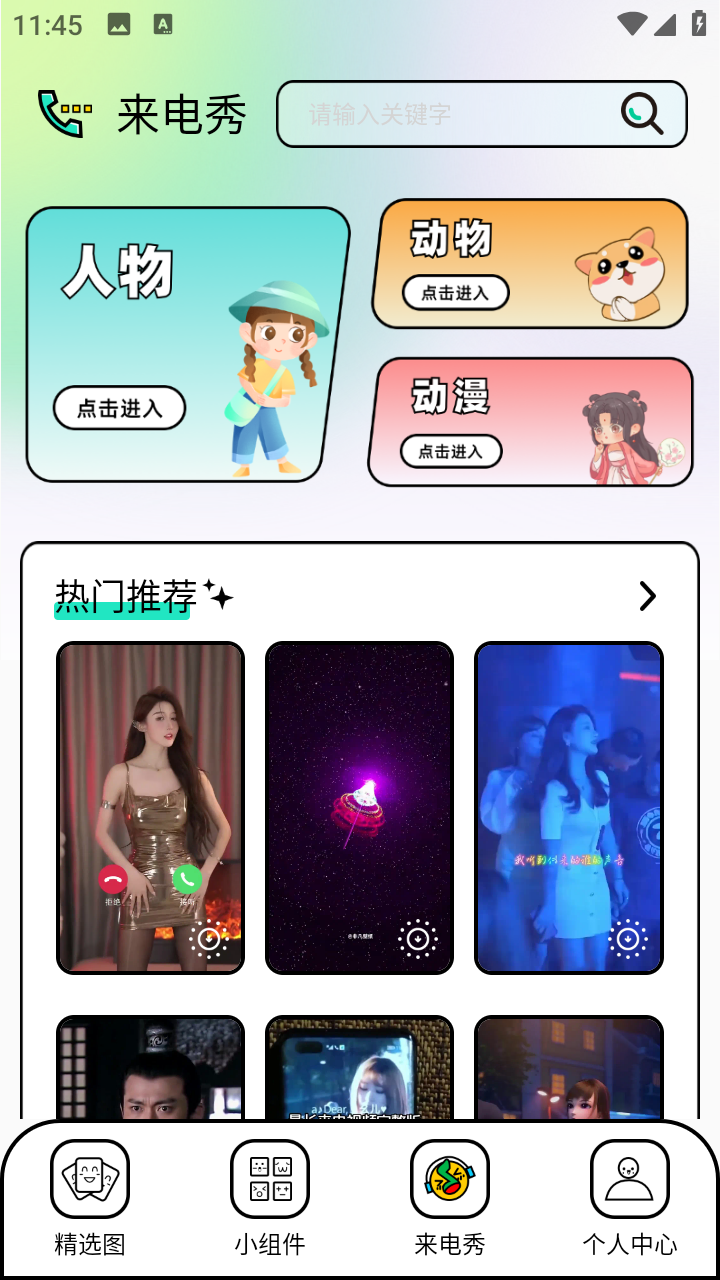Open the purple galaxy spinning-top video
The image size is (720, 1280).
click(x=359, y=780)
